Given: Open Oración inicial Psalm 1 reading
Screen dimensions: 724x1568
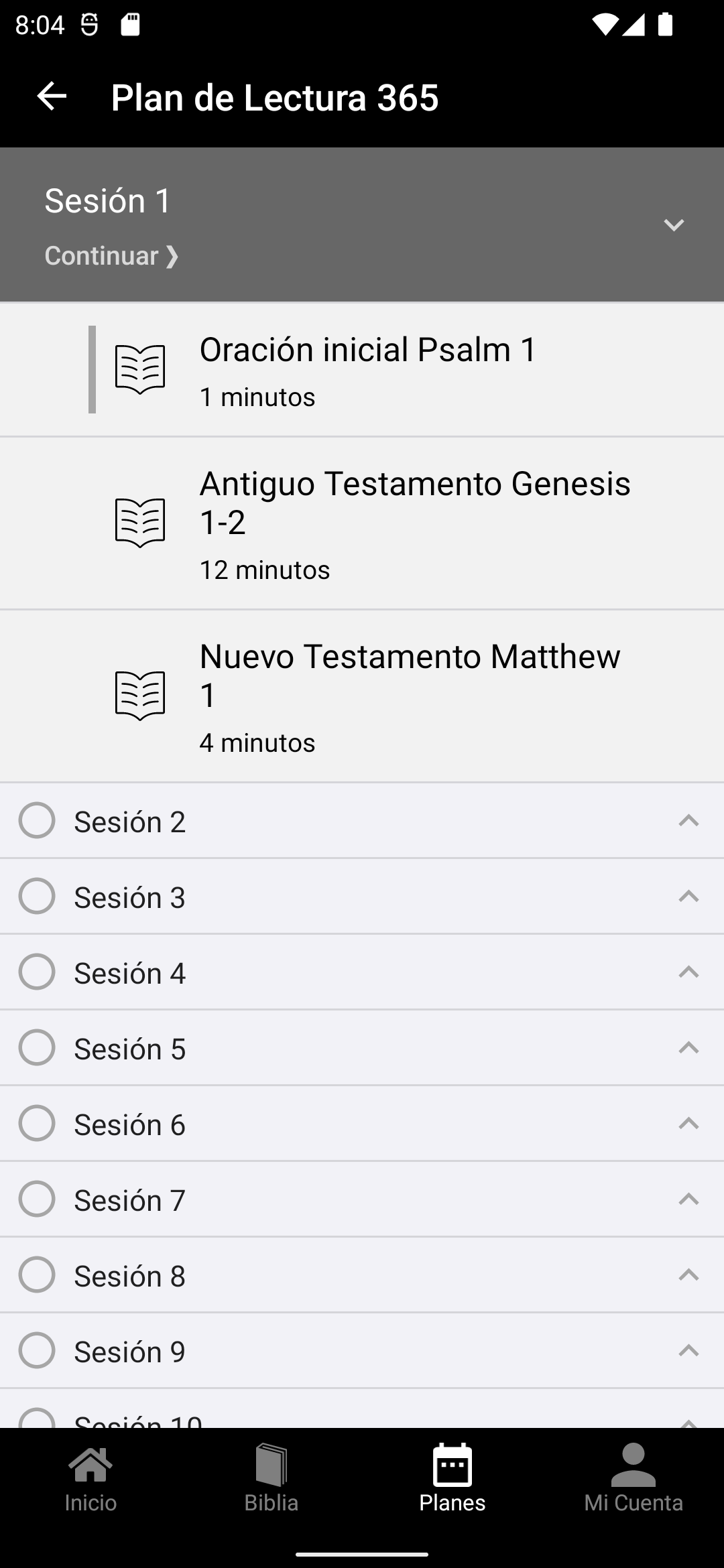Looking at the screenshot, I should tap(362, 370).
